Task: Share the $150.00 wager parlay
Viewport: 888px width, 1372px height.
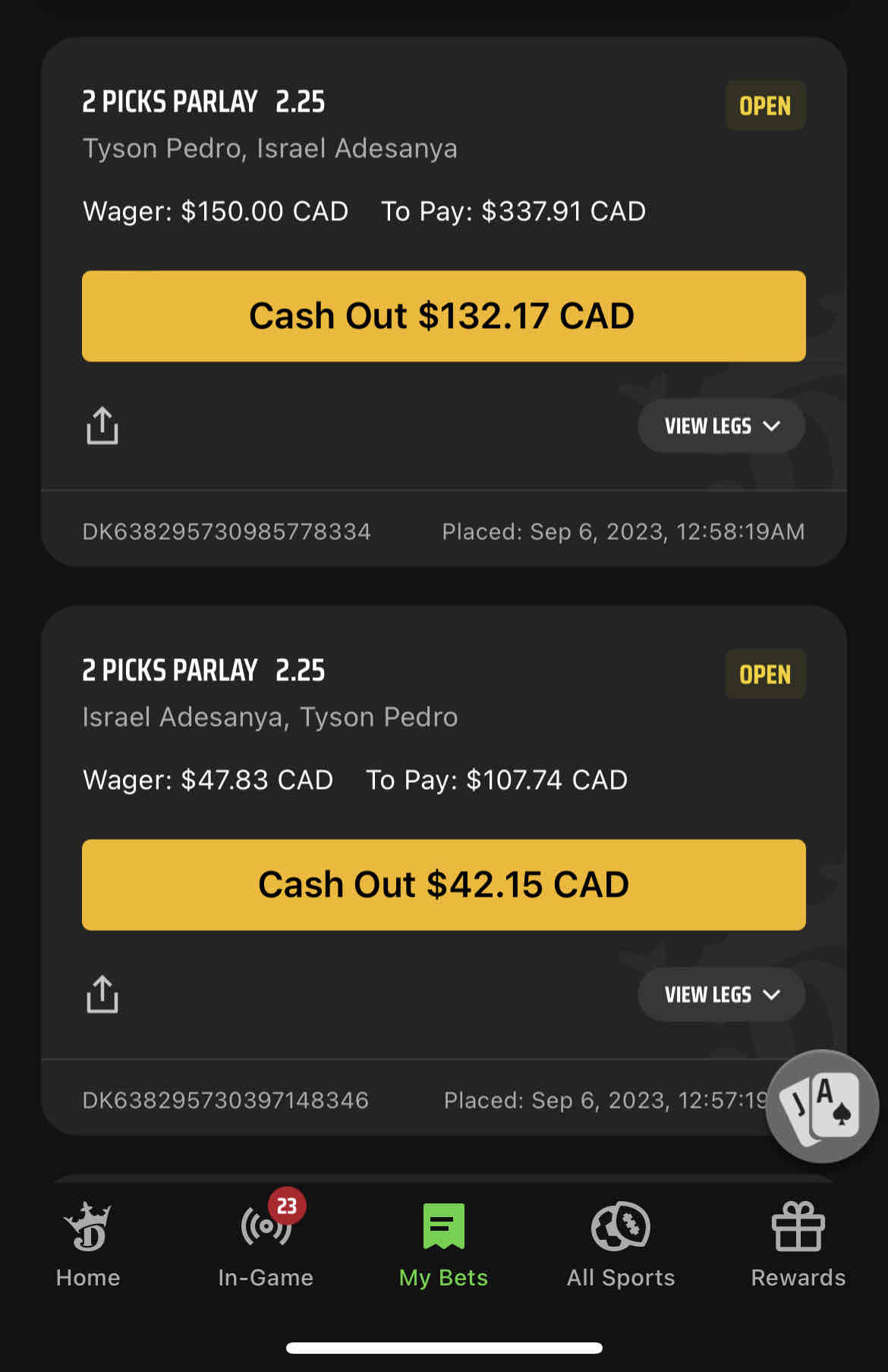Action: (102, 425)
